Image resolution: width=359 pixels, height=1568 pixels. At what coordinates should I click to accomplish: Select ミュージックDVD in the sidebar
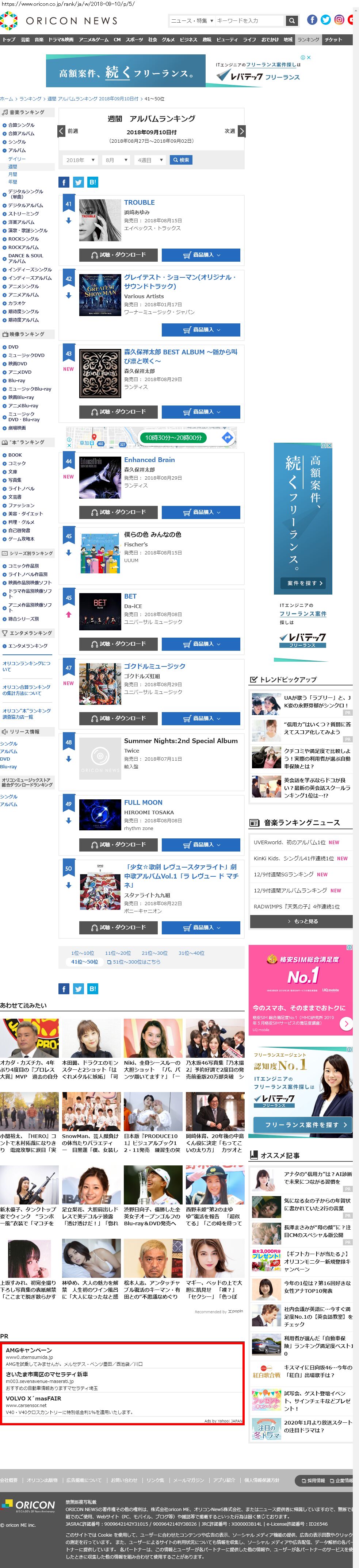[26, 356]
